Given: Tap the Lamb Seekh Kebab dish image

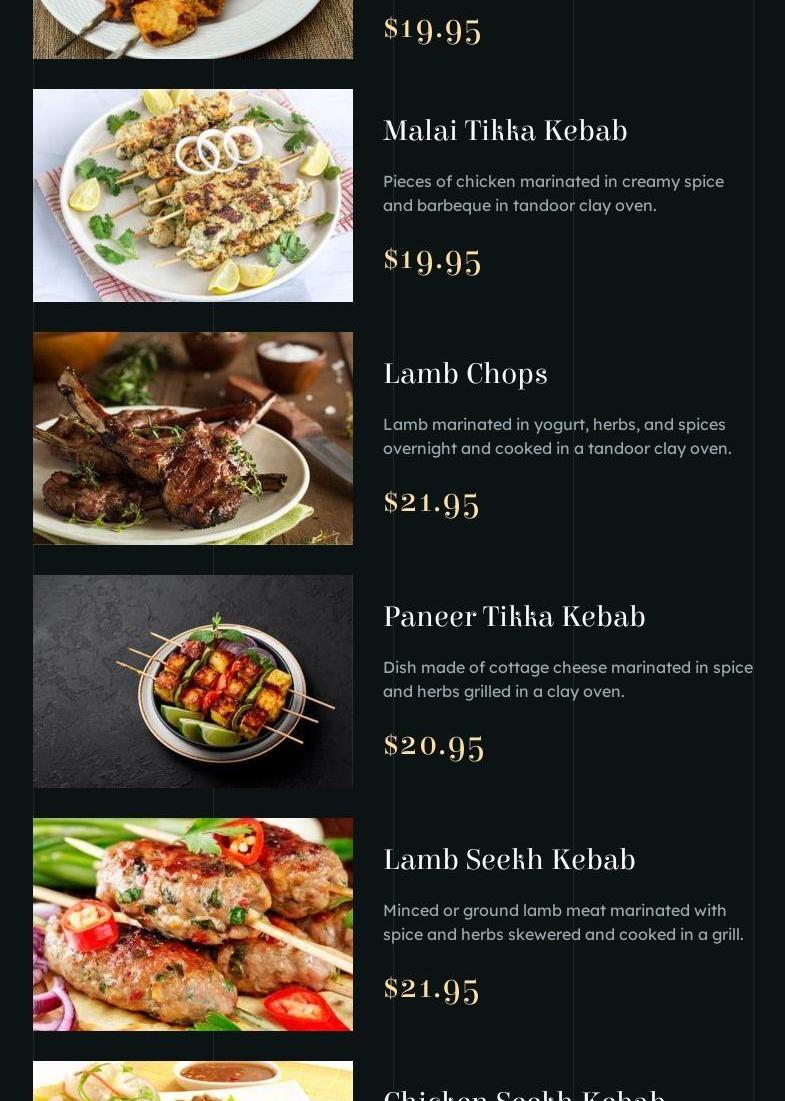Looking at the screenshot, I should (193, 924).
